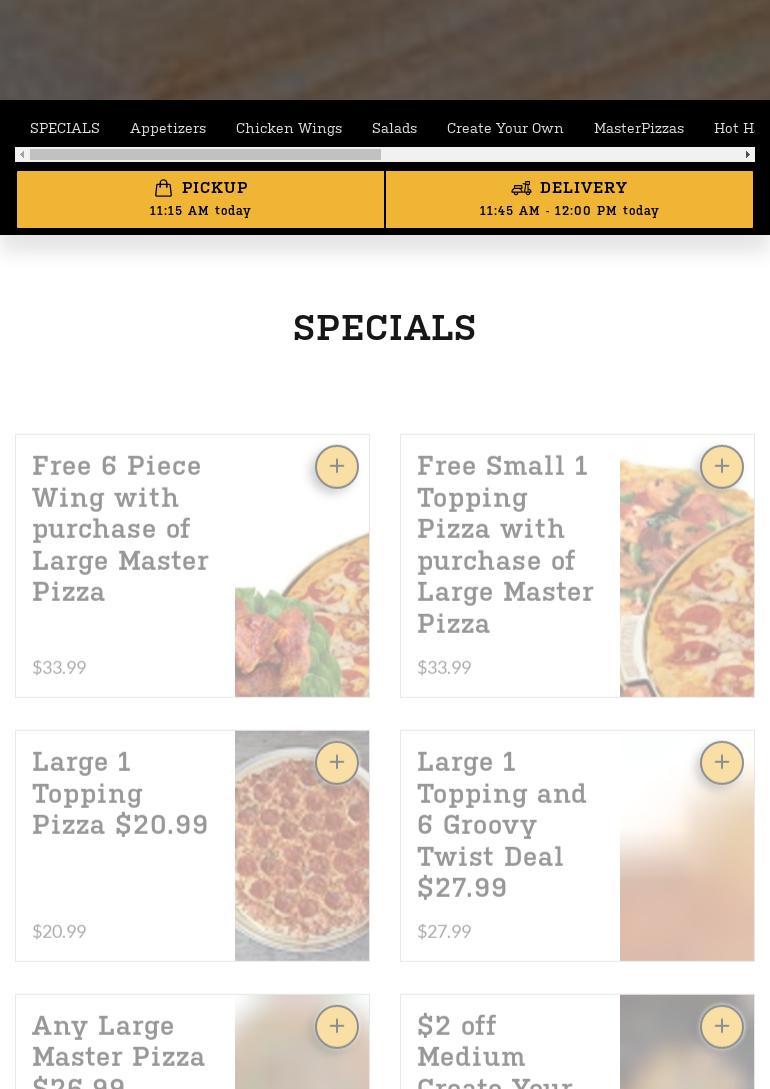
Task: Show the MasterPizzas category
Action: [x=639, y=128]
